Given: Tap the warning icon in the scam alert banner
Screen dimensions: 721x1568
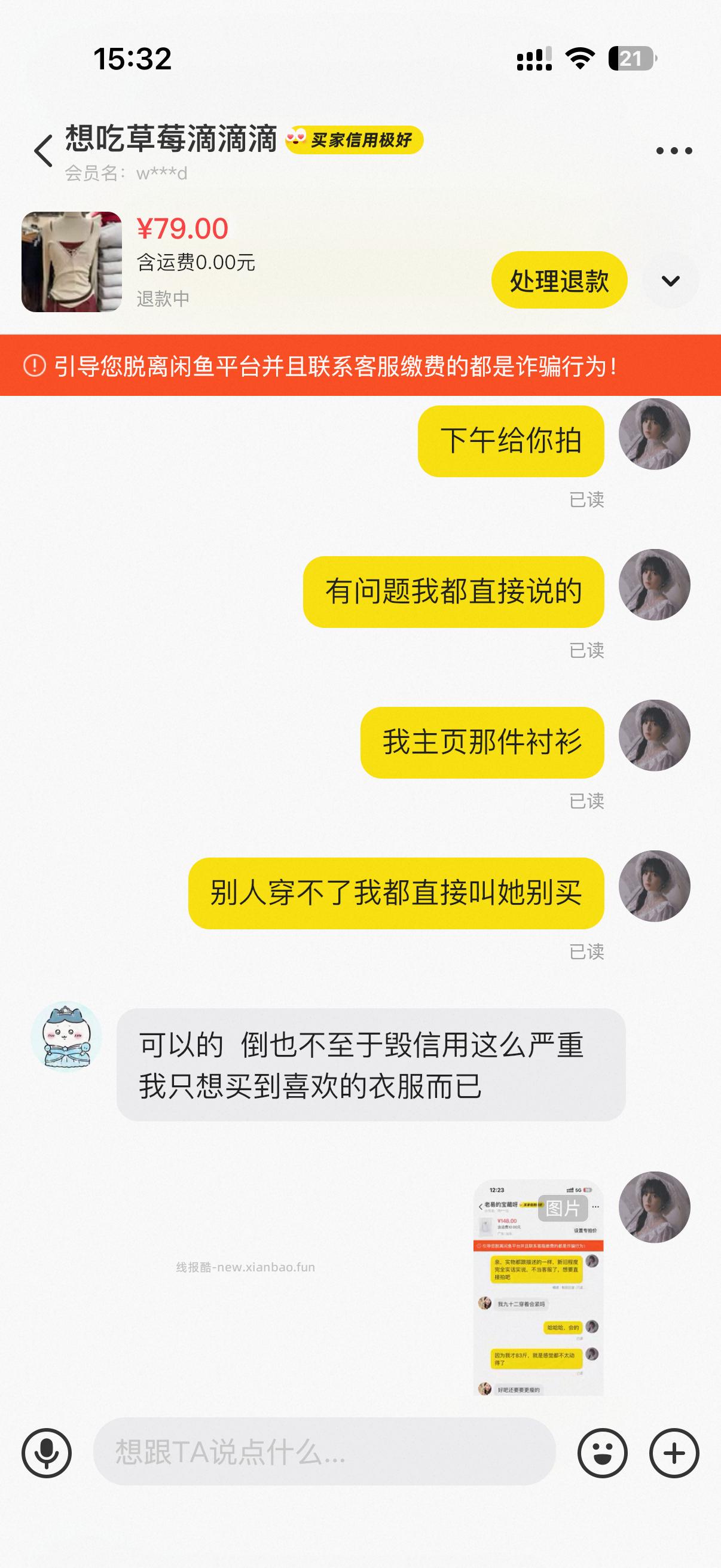Looking at the screenshot, I should coord(36,367).
